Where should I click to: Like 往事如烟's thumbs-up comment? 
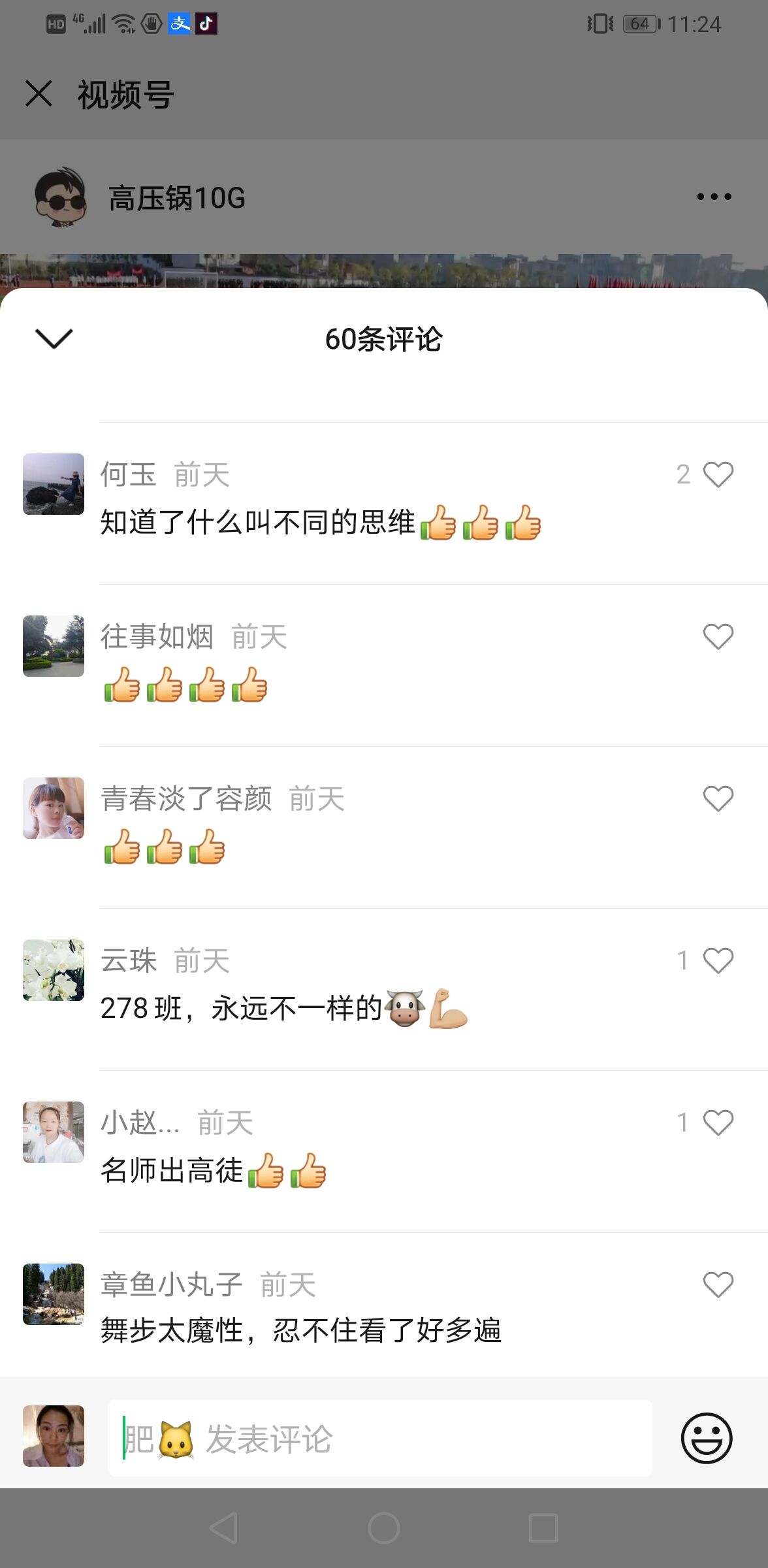[x=718, y=636]
